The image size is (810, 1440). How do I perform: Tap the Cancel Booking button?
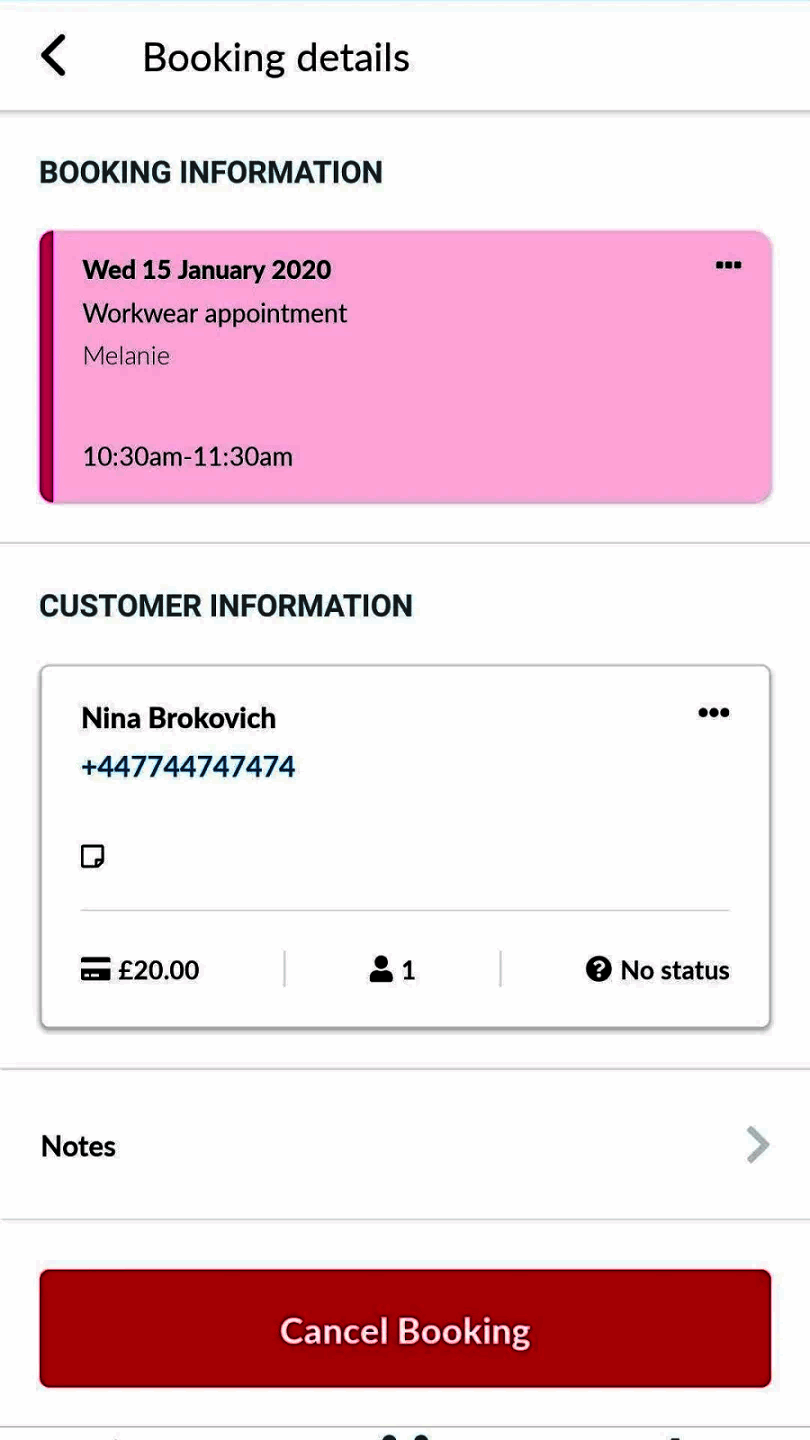point(405,1329)
